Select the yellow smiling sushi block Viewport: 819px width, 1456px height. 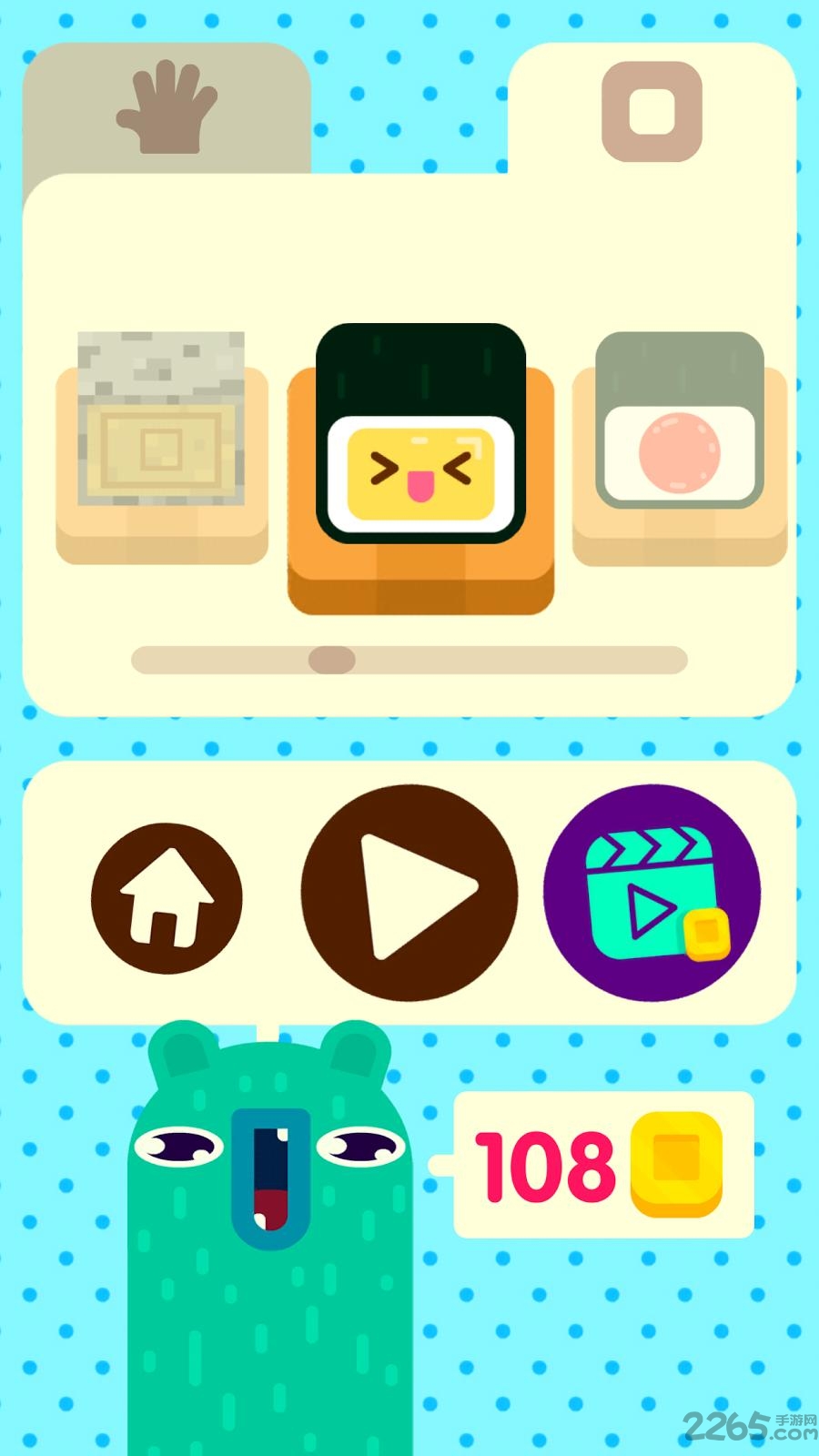[420, 434]
